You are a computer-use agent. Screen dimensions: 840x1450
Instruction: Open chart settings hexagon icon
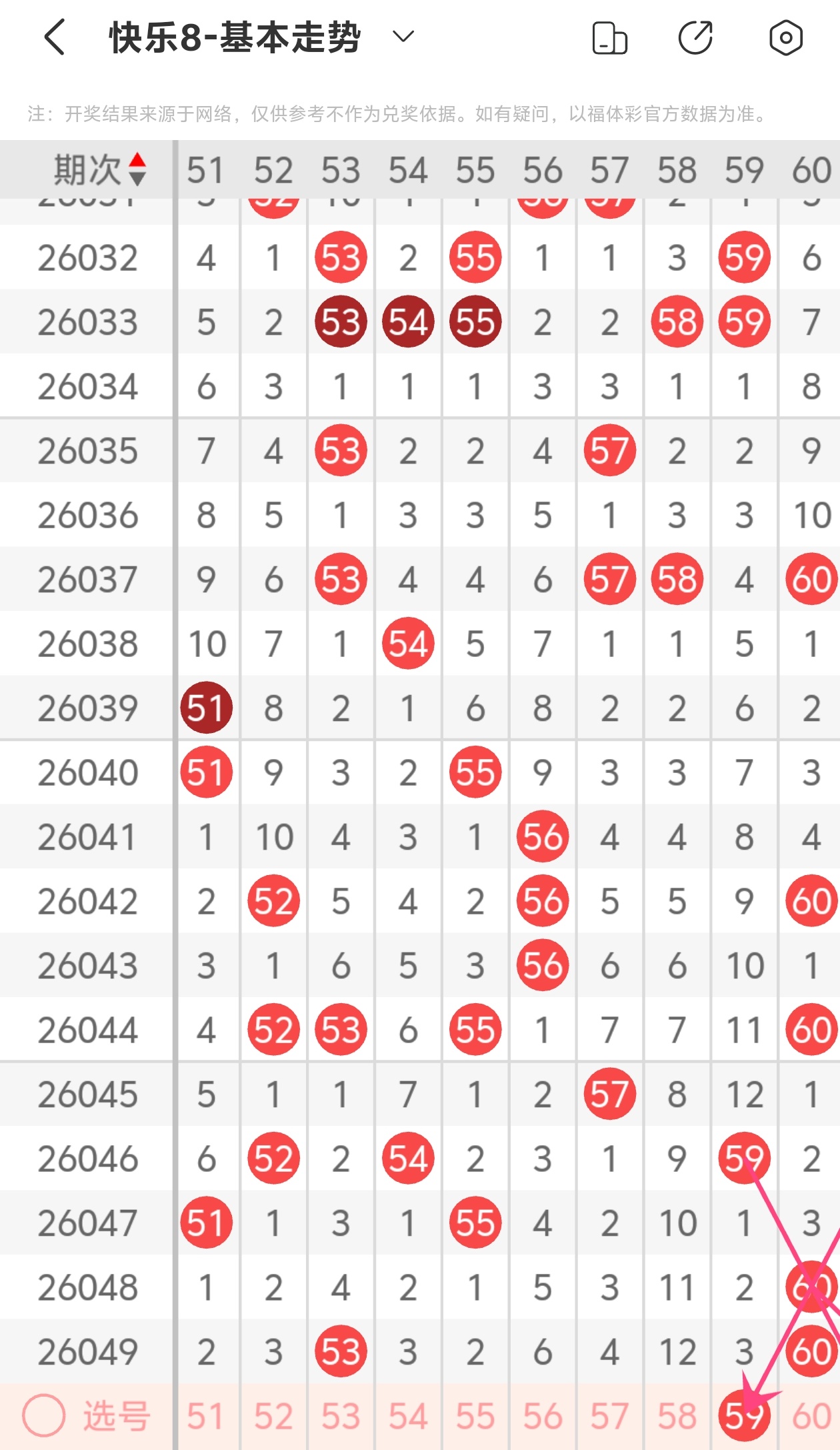tap(785, 37)
